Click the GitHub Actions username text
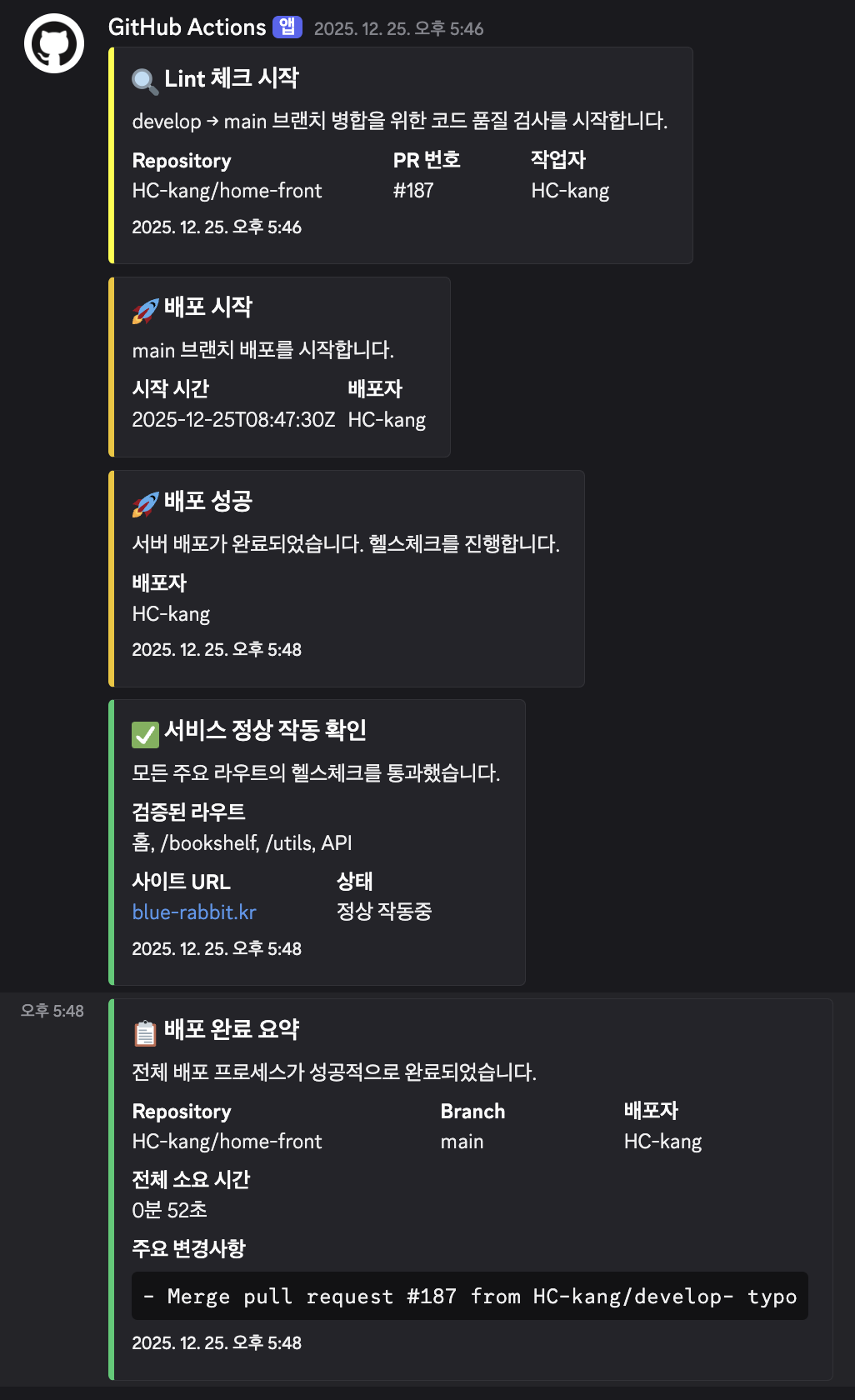 187,26
